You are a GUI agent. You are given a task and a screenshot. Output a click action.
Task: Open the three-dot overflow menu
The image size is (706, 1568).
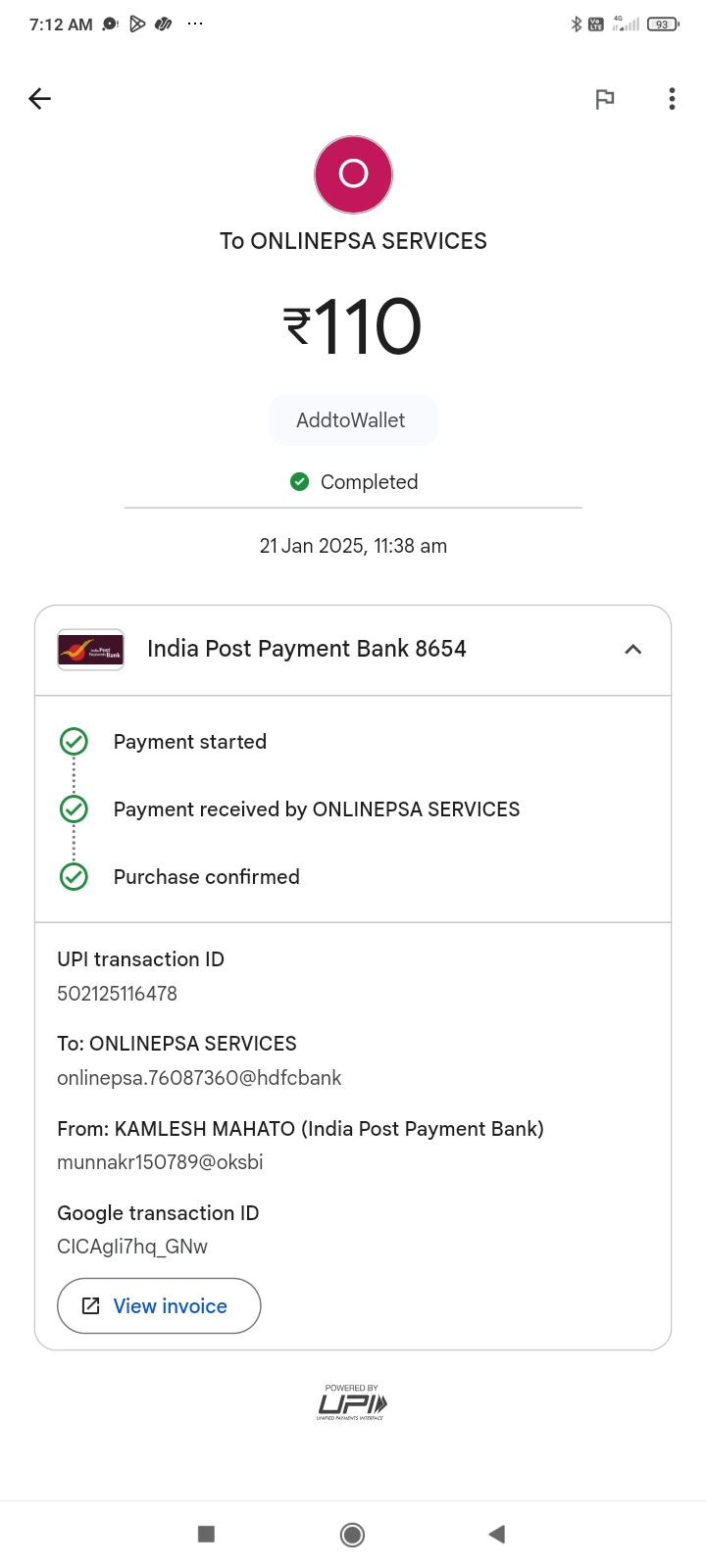[672, 98]
